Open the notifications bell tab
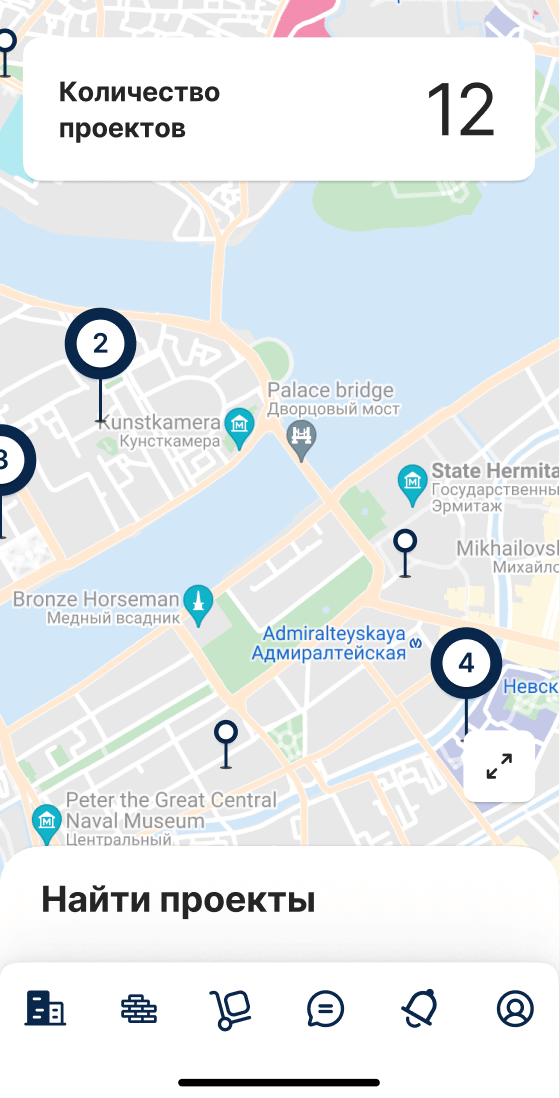This screenshot has width=560, height=1098. pos(419,1009)
